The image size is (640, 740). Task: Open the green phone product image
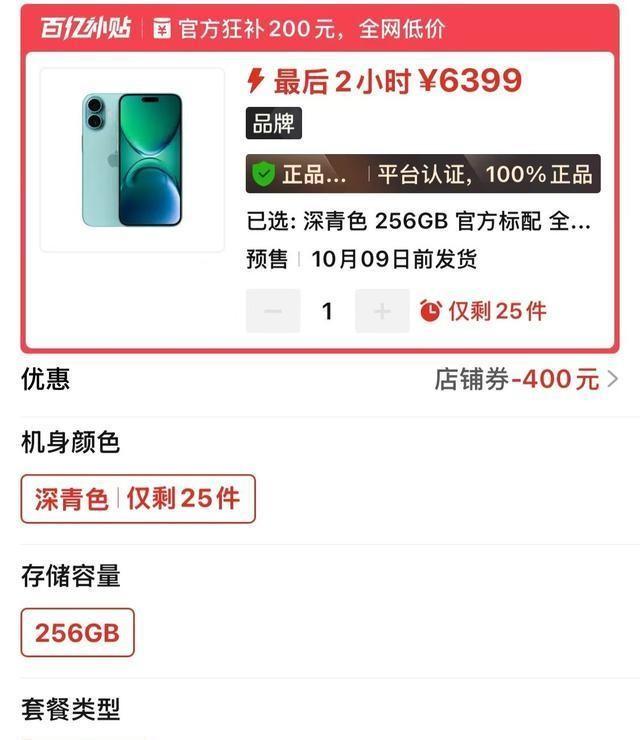[132, 160]
